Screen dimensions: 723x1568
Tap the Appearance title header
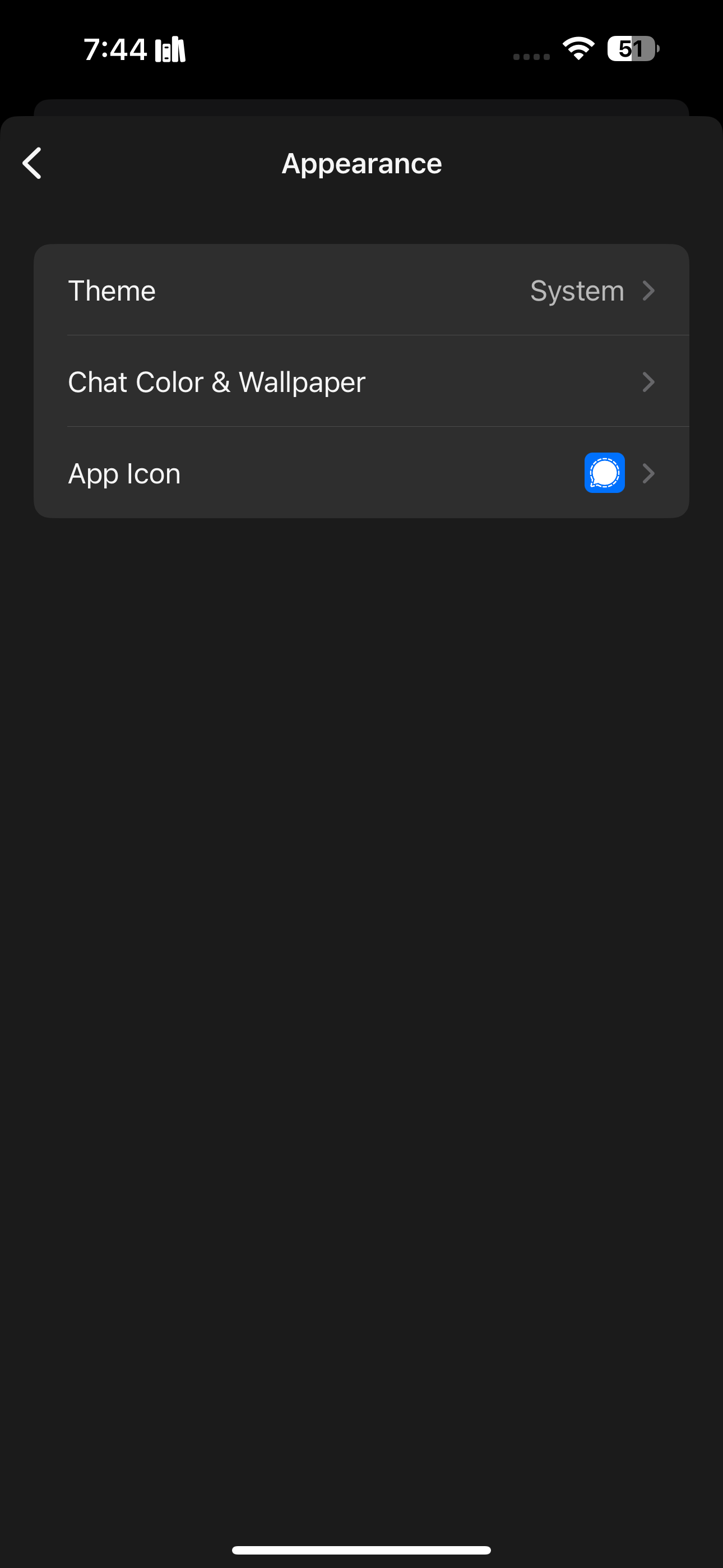[x=361, y=163]
